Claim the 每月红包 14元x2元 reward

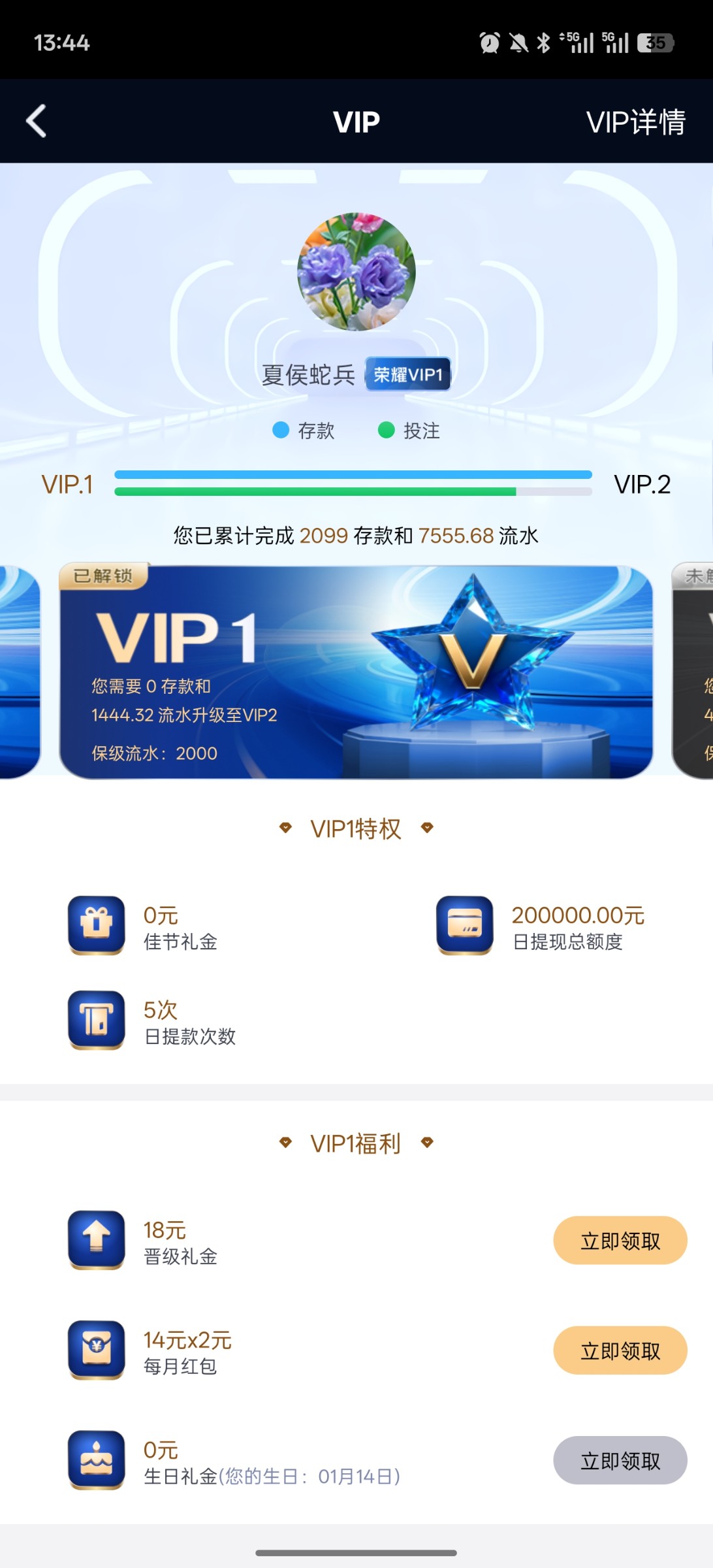point(620,1350)
